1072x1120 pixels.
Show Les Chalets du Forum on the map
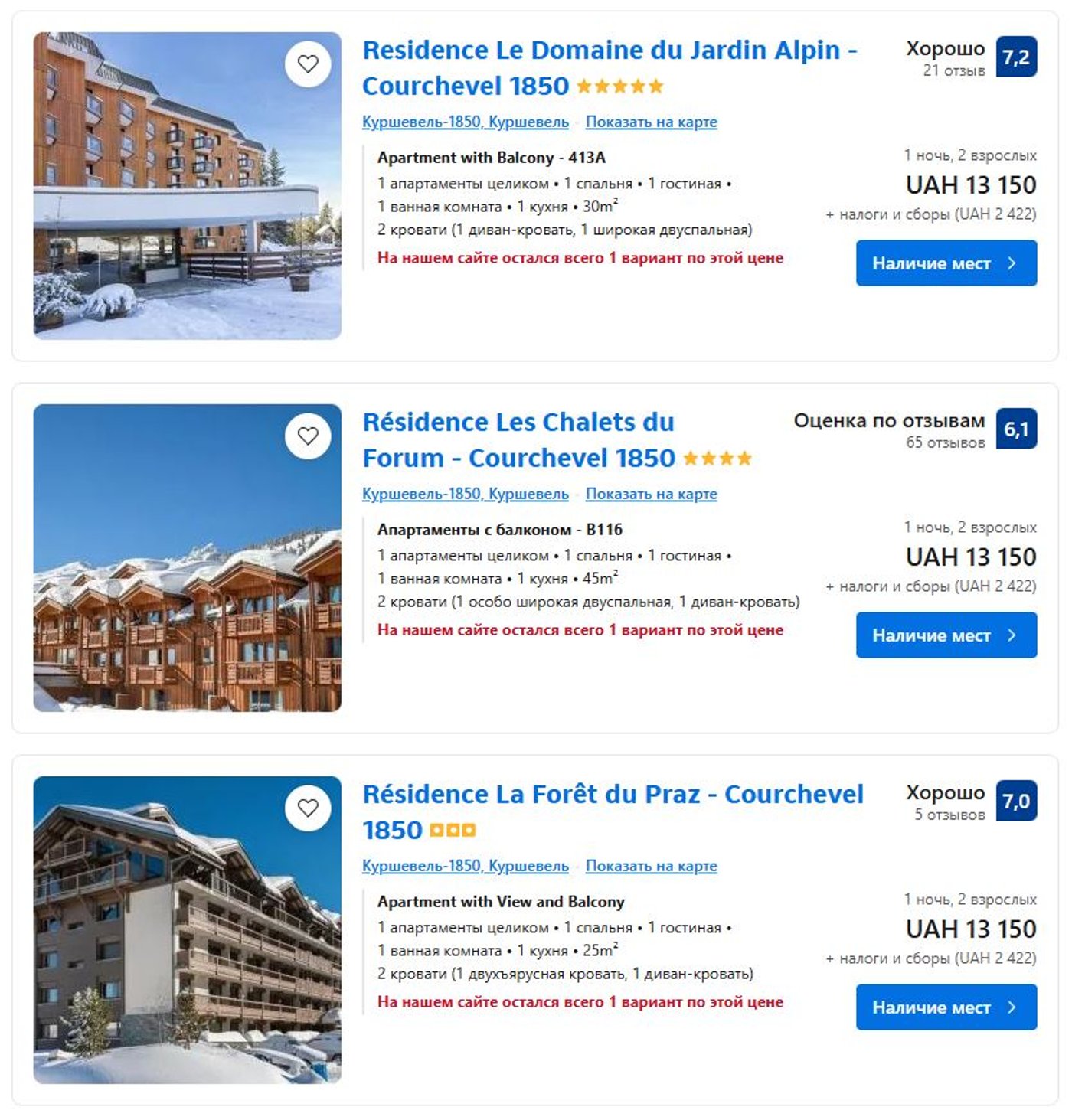pyautogui.click(x=651, y=494)
